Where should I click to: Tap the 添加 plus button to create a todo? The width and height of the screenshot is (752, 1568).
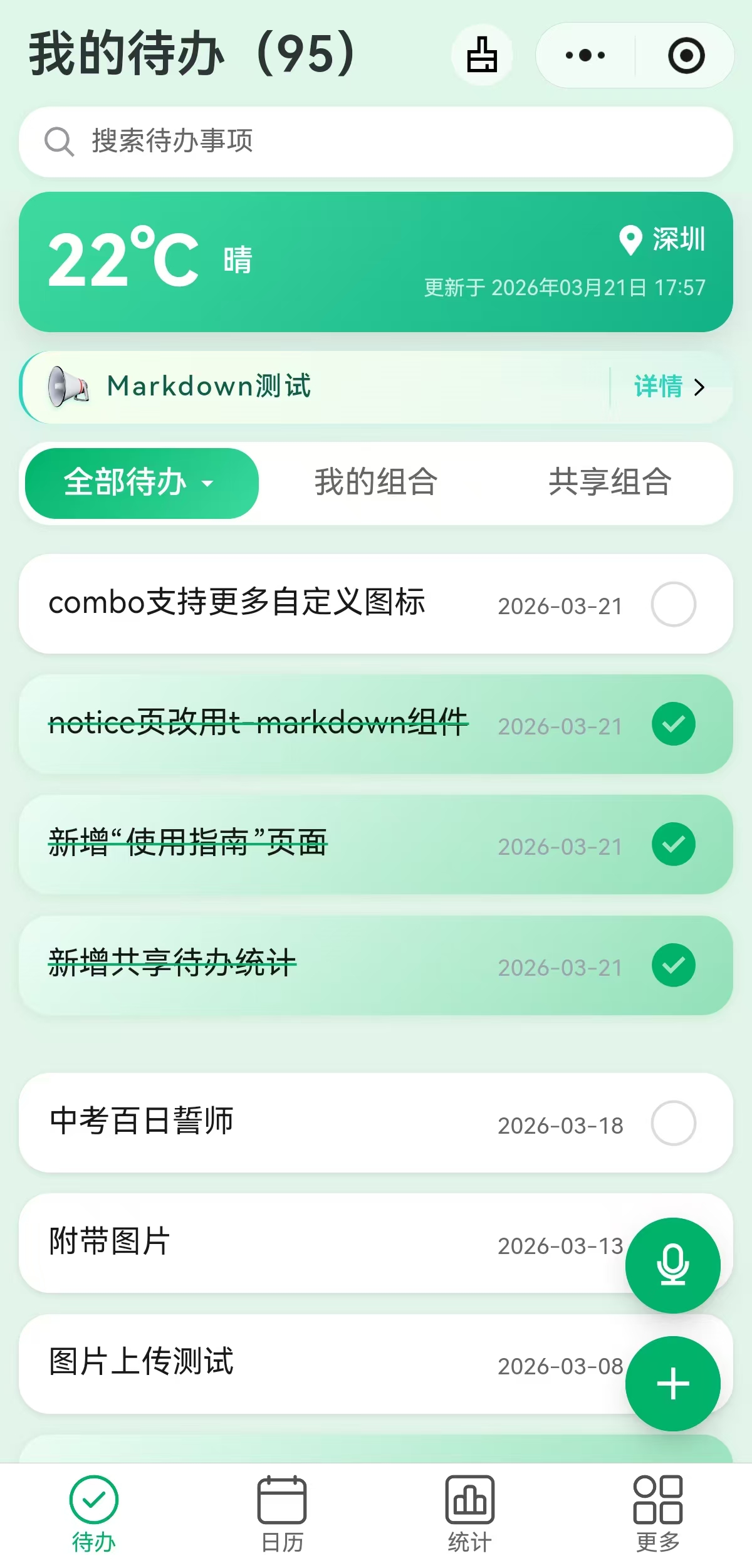[x=672, y=1384]
